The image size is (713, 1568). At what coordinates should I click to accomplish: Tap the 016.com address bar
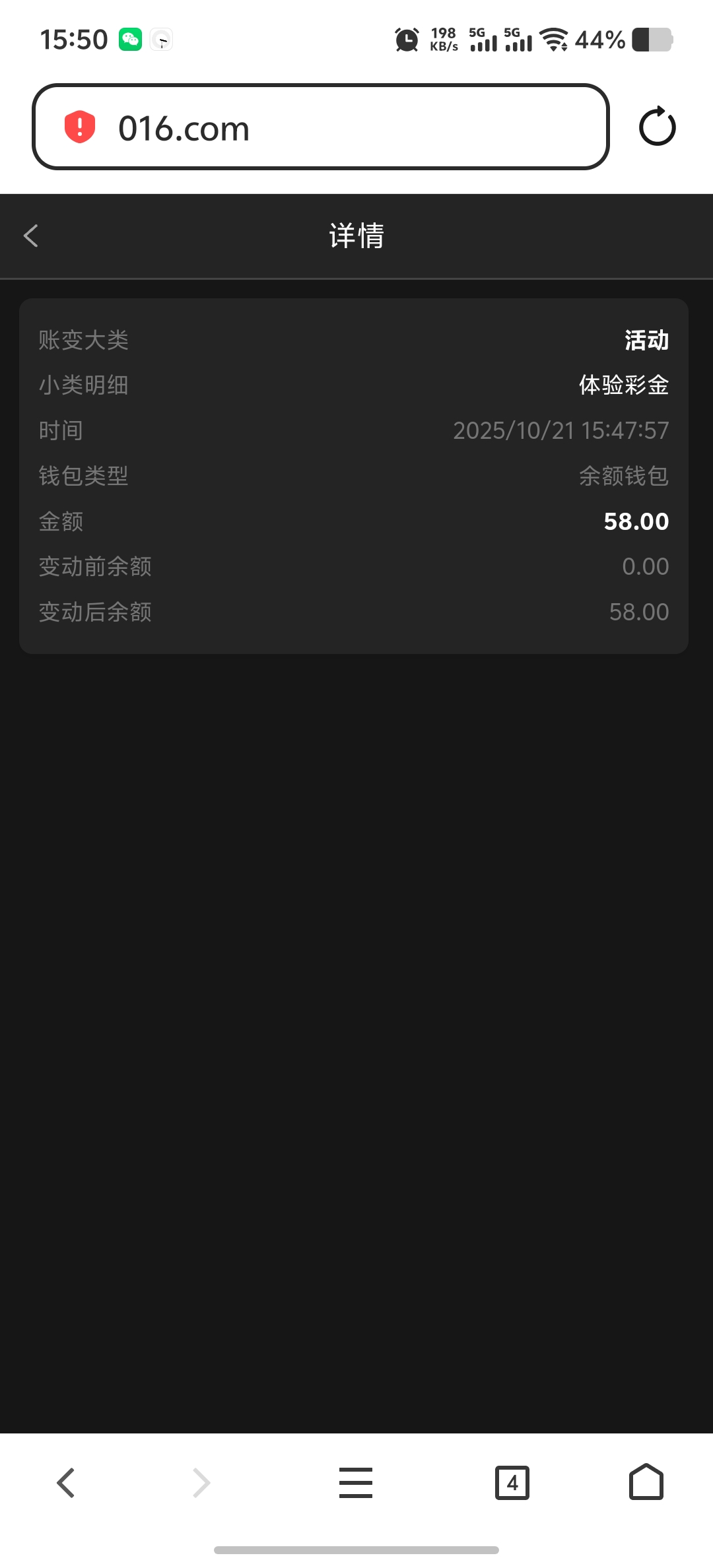point(330,127)
